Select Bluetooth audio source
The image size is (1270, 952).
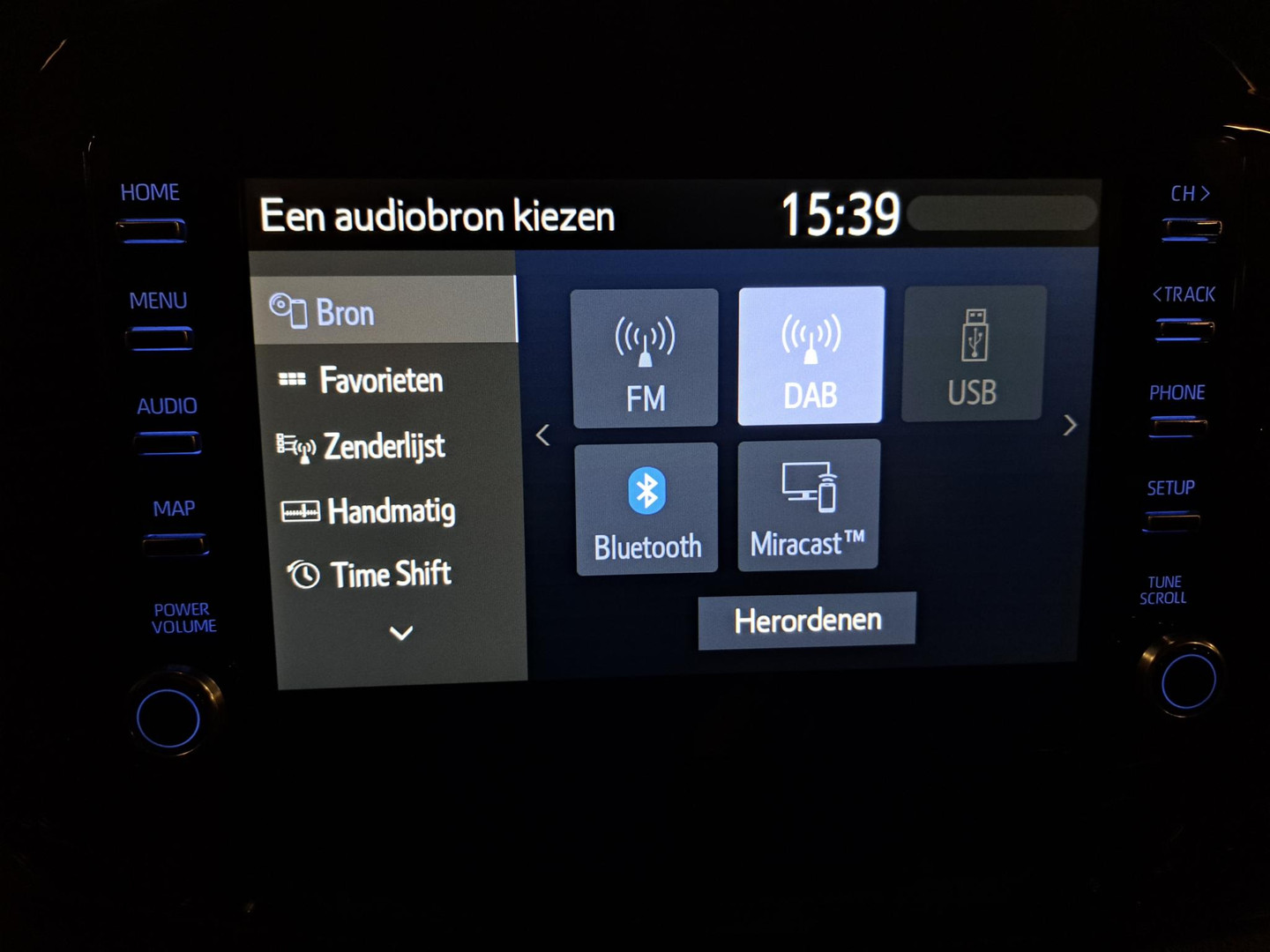[647, 509]
